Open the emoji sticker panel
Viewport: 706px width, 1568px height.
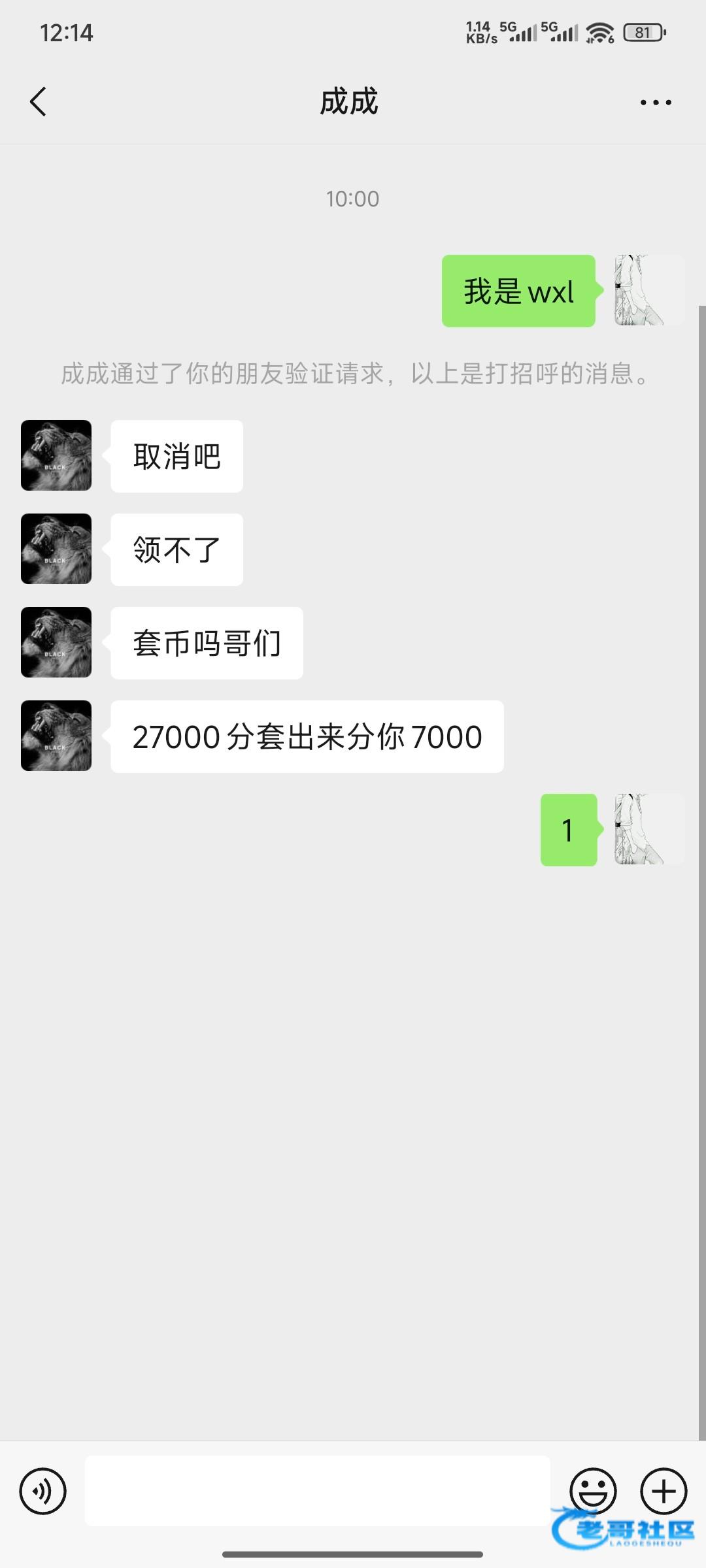tap(593, 1491)
